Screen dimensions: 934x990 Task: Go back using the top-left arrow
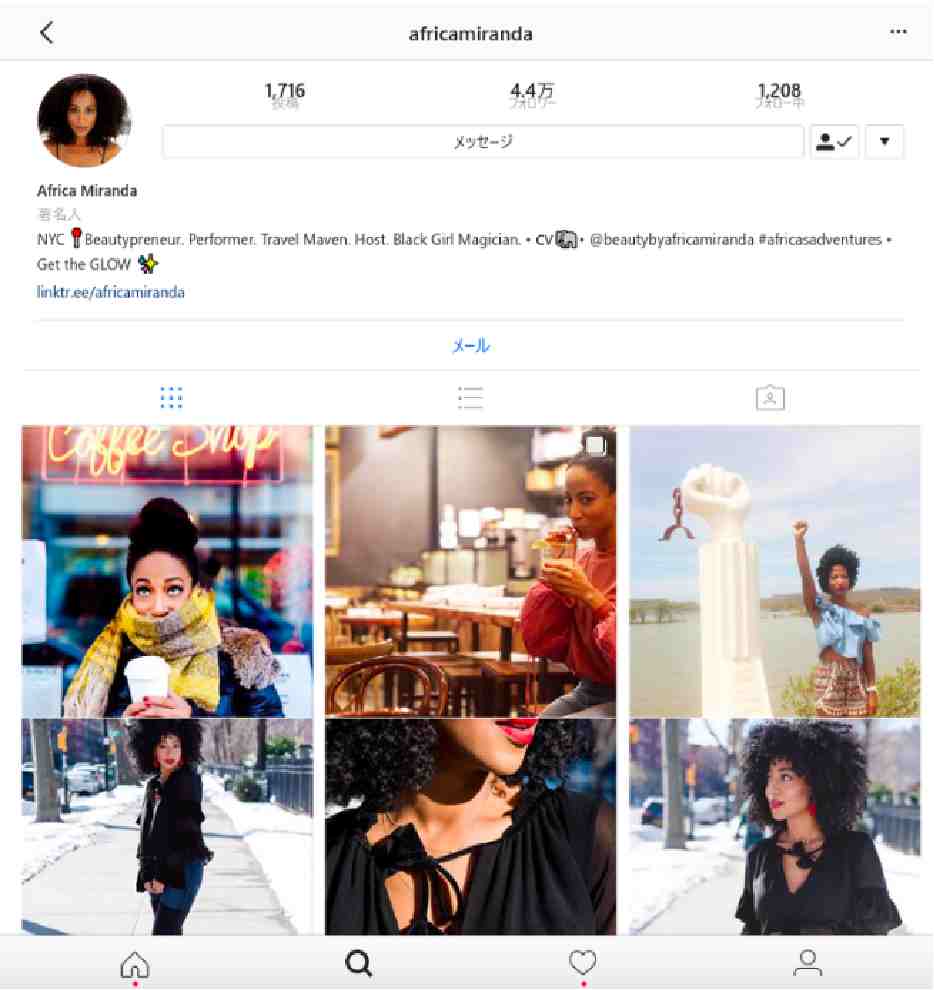(x=46, y=32)
